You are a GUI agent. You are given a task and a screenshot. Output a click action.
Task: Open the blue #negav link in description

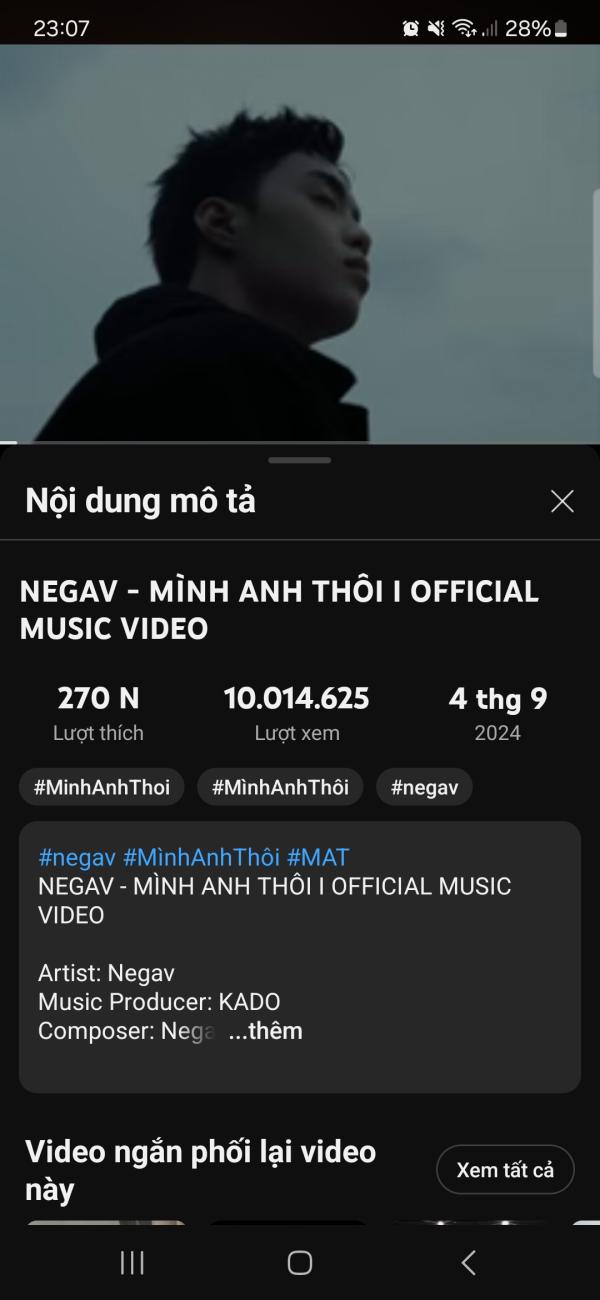(x=77, y=857)
